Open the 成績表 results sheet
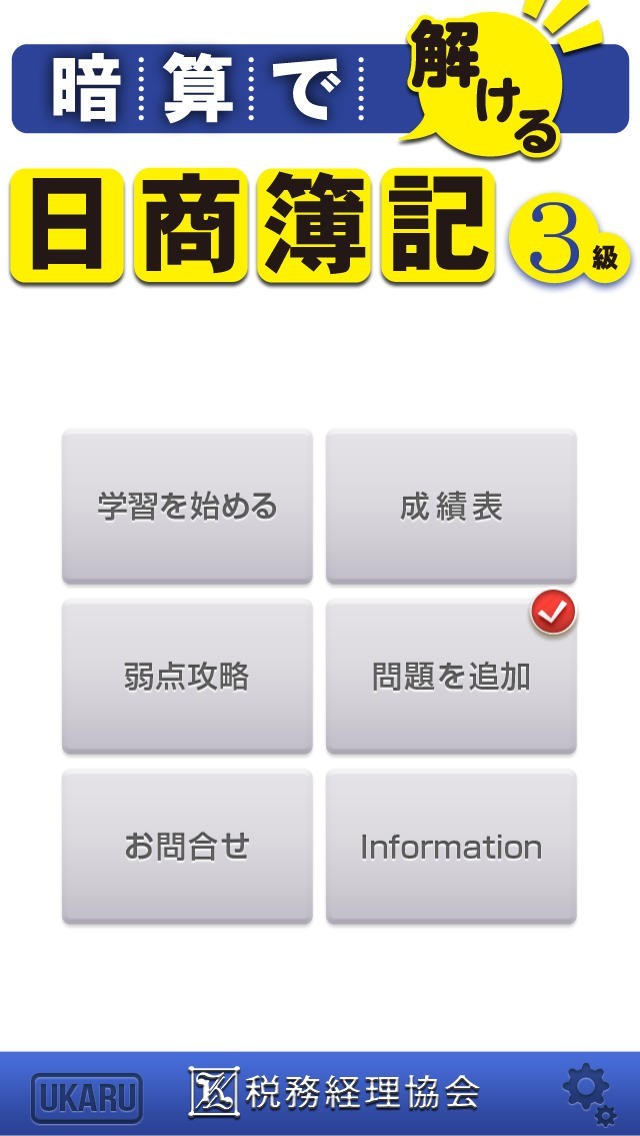This screenshot has height=1136, width=640. (x=451, y=506)
